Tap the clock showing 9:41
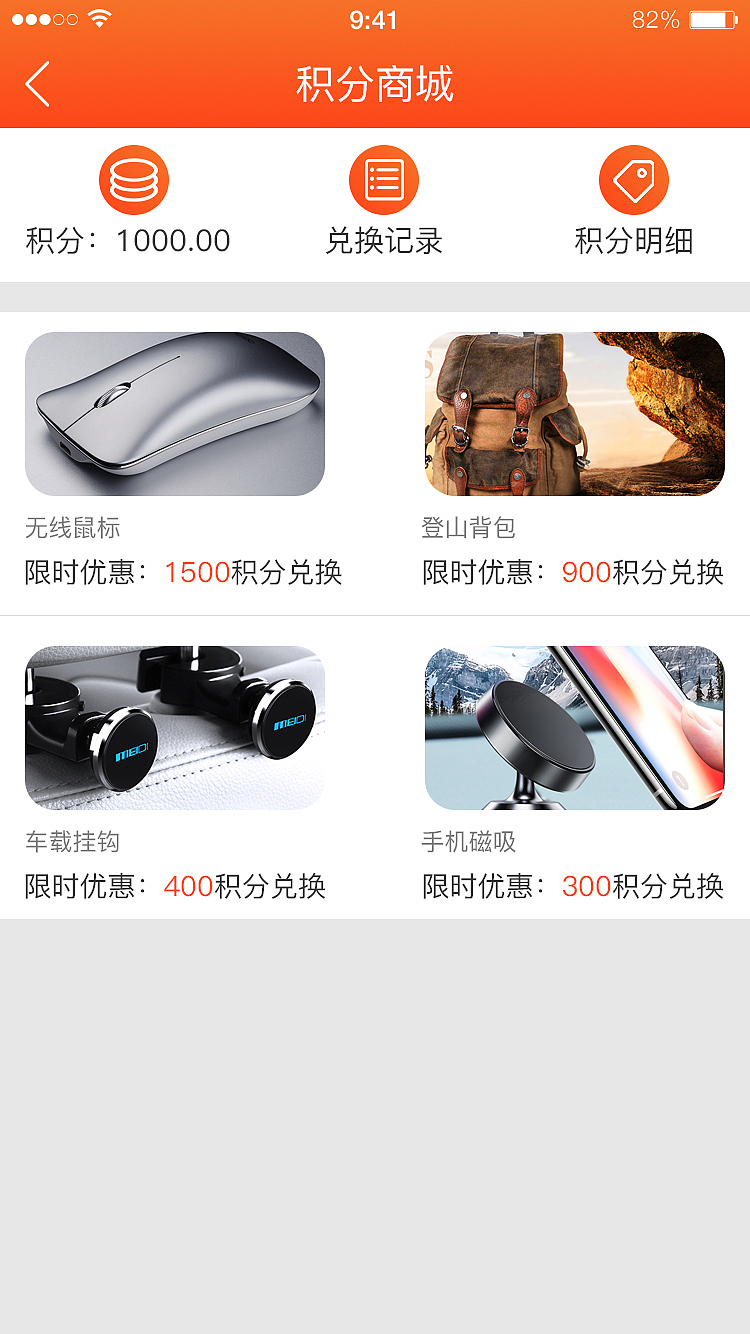The width and height of the screenshot is (750, 1334). tap(375, 20)
